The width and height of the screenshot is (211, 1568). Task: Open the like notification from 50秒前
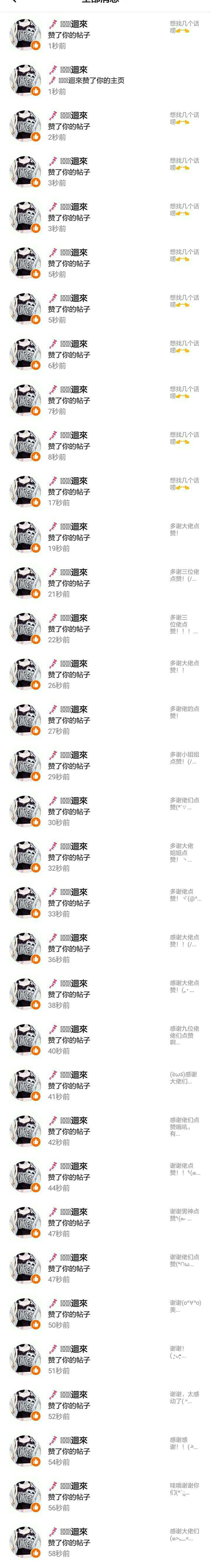(105, 1313)
